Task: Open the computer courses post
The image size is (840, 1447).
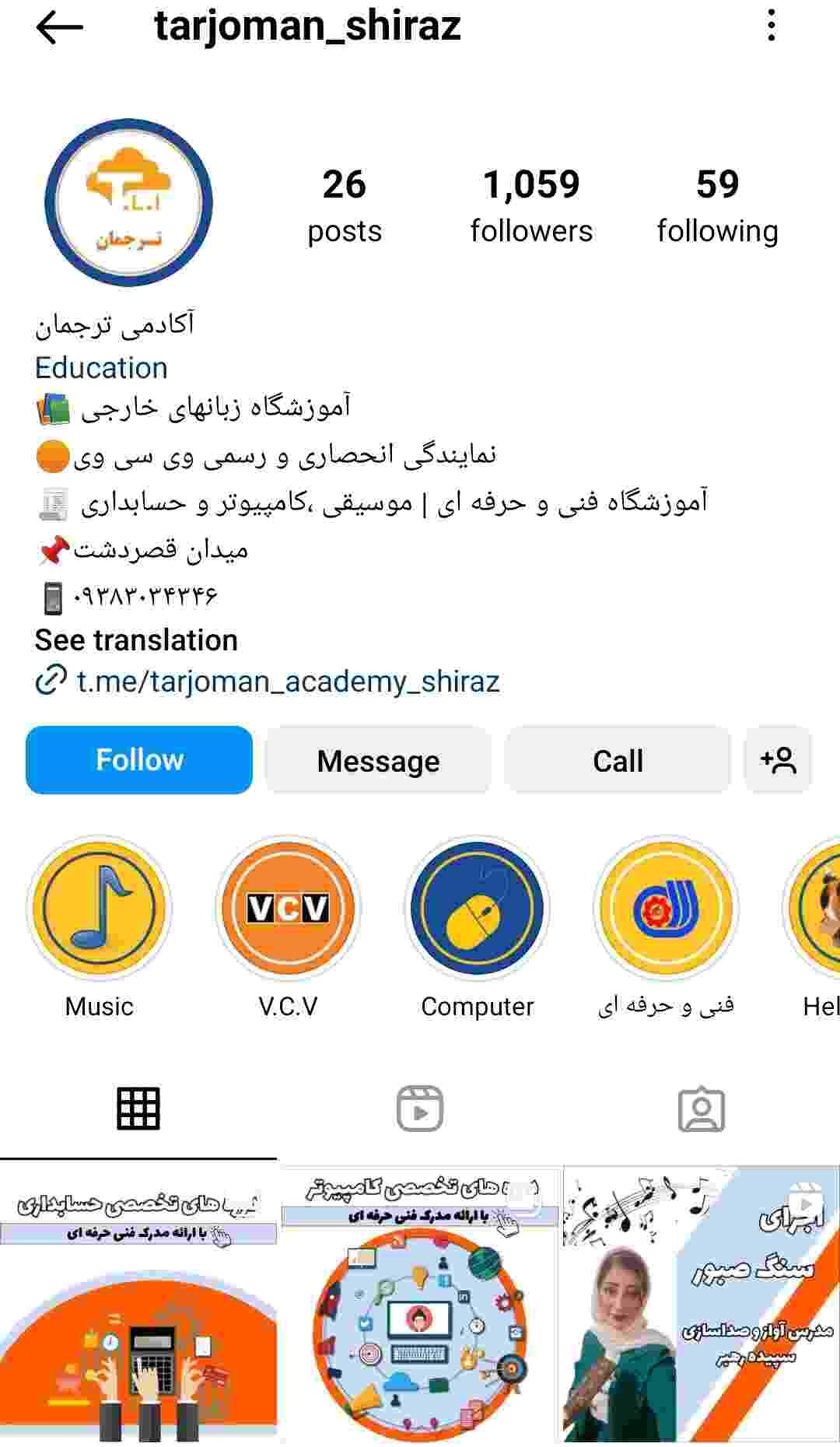Action: click(420, 1305)
